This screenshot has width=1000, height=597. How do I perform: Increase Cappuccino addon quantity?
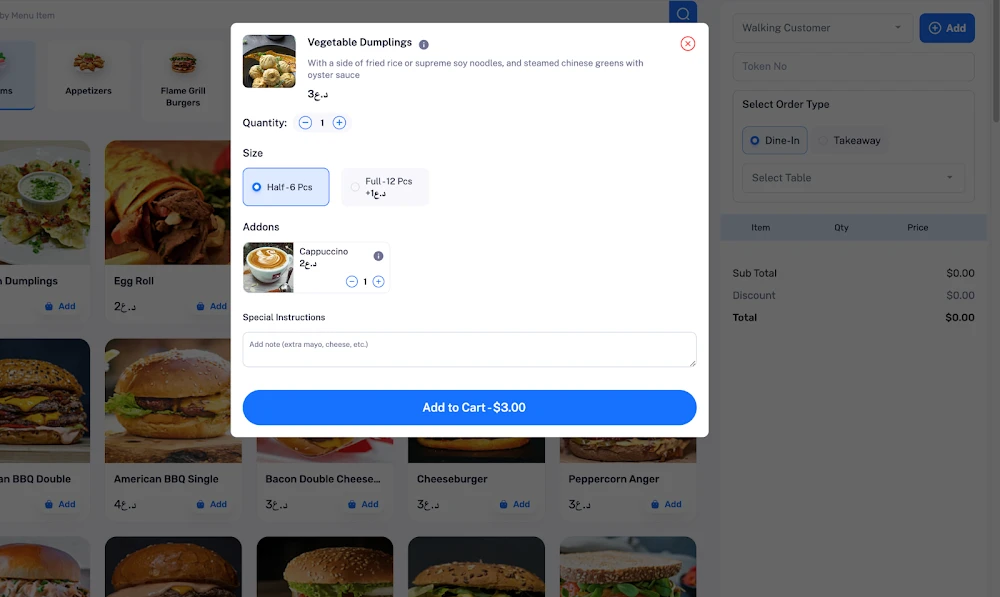tap(378, 282)
